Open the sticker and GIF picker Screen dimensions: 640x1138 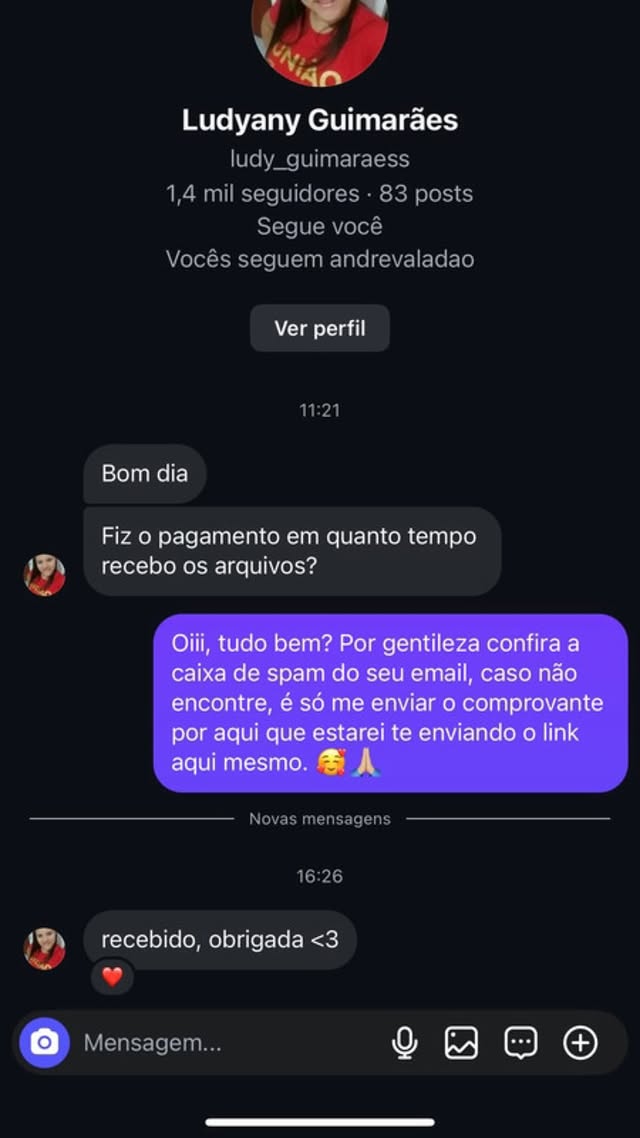point(520,1043)
